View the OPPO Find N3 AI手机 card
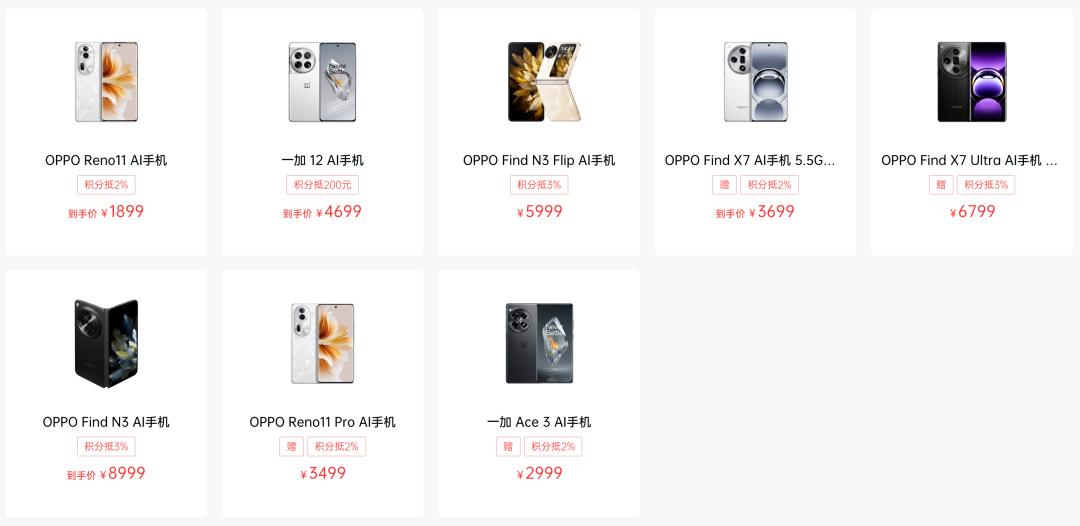 coord(106,393)
